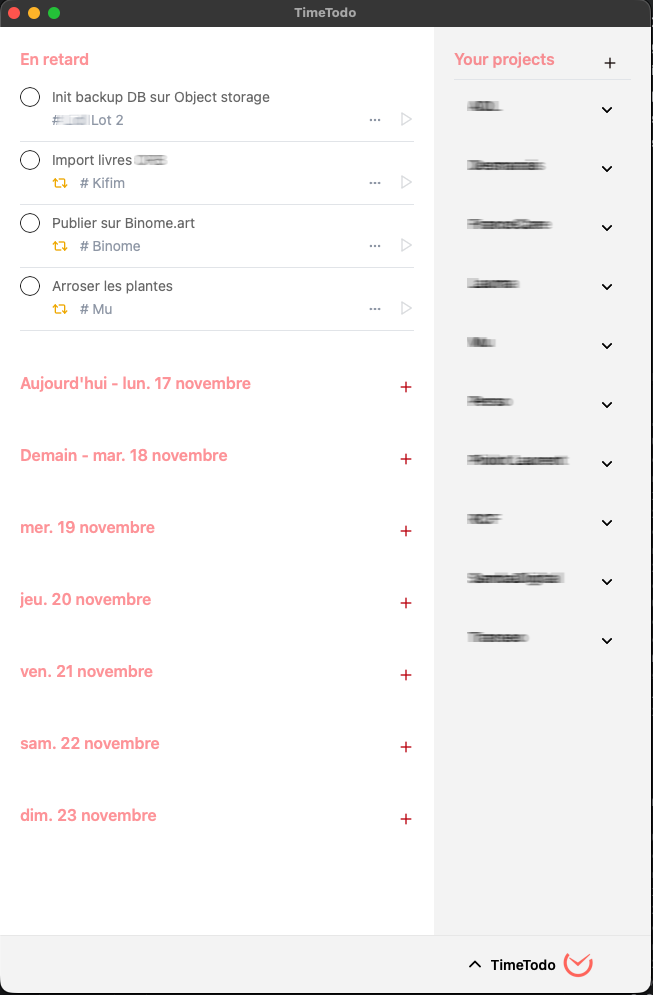Viewport: 653px width, 995px height.
Task: Start timer for 'Arroser les plantes'
Action: (406, 308)
